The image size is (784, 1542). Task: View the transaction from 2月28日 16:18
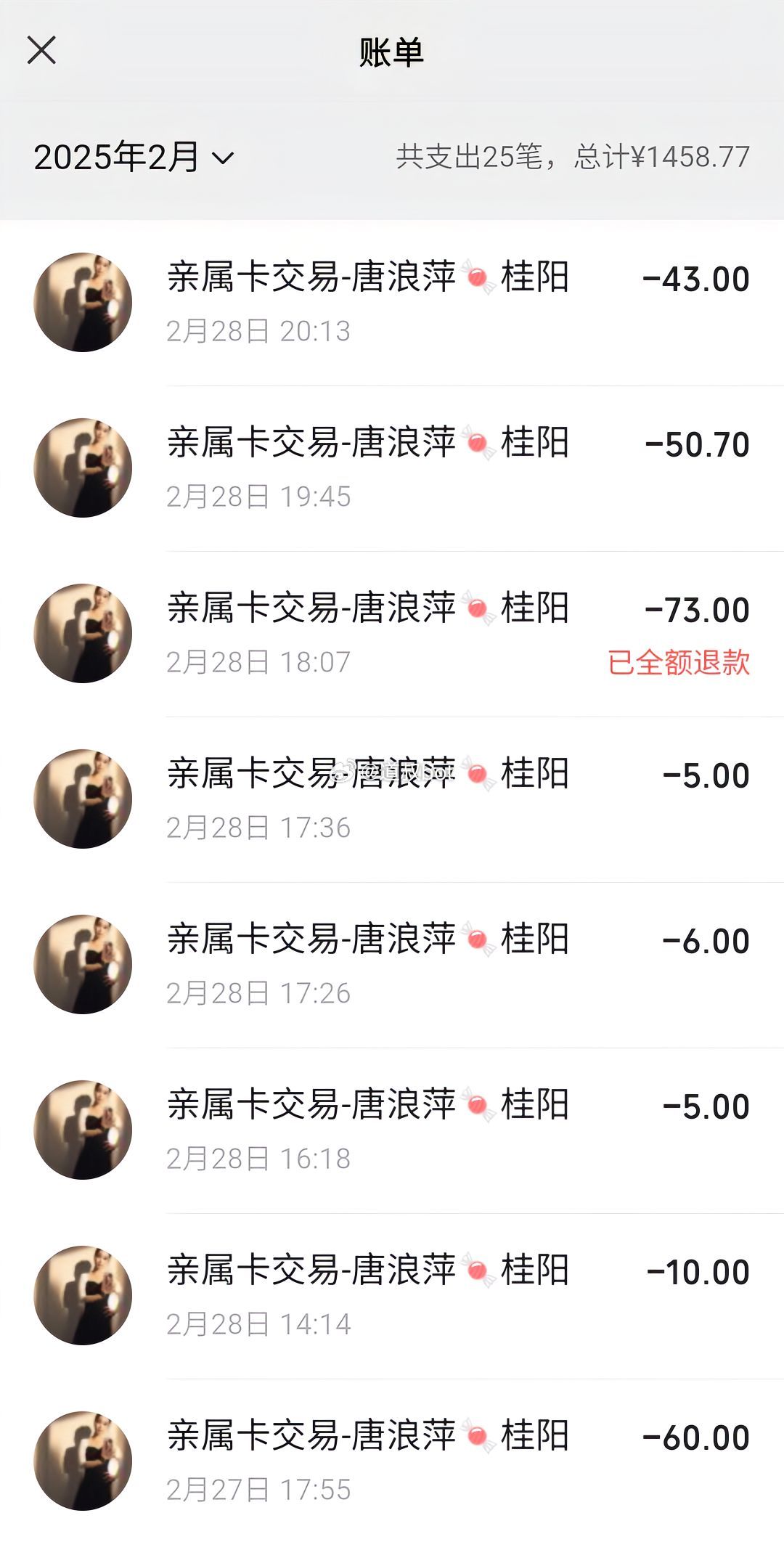392,1130
